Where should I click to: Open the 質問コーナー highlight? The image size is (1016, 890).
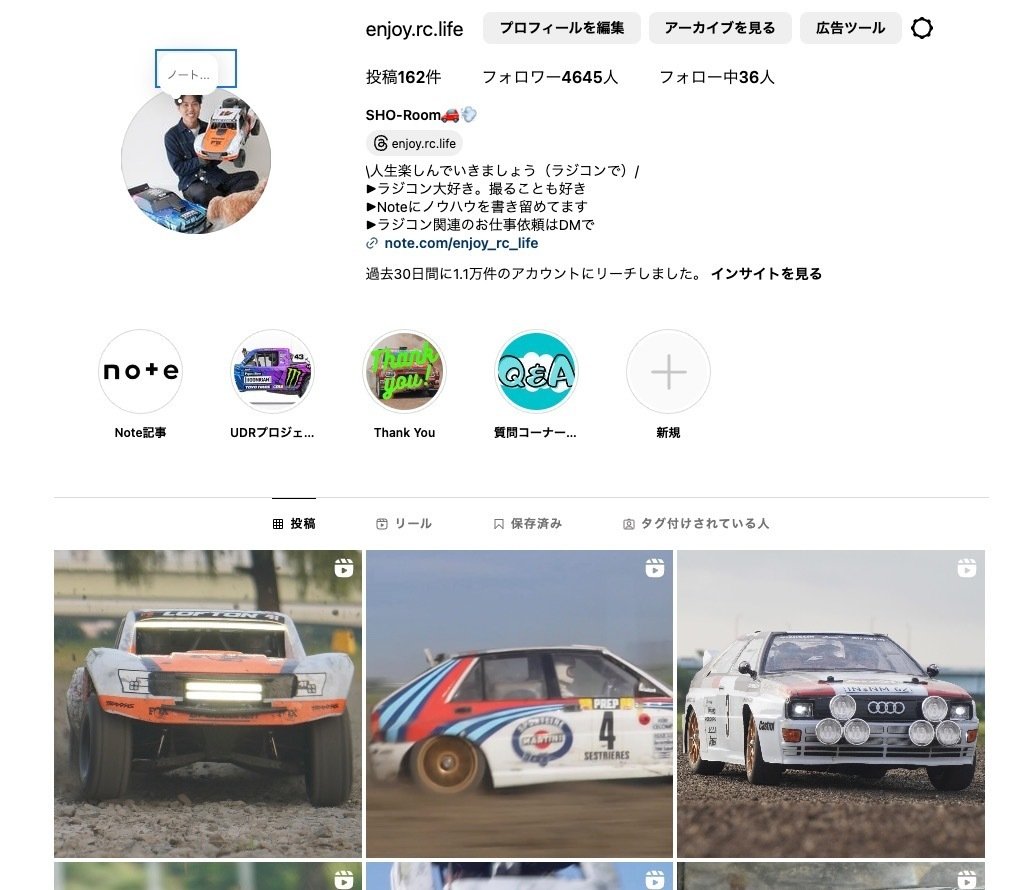[x=536, y=372]
